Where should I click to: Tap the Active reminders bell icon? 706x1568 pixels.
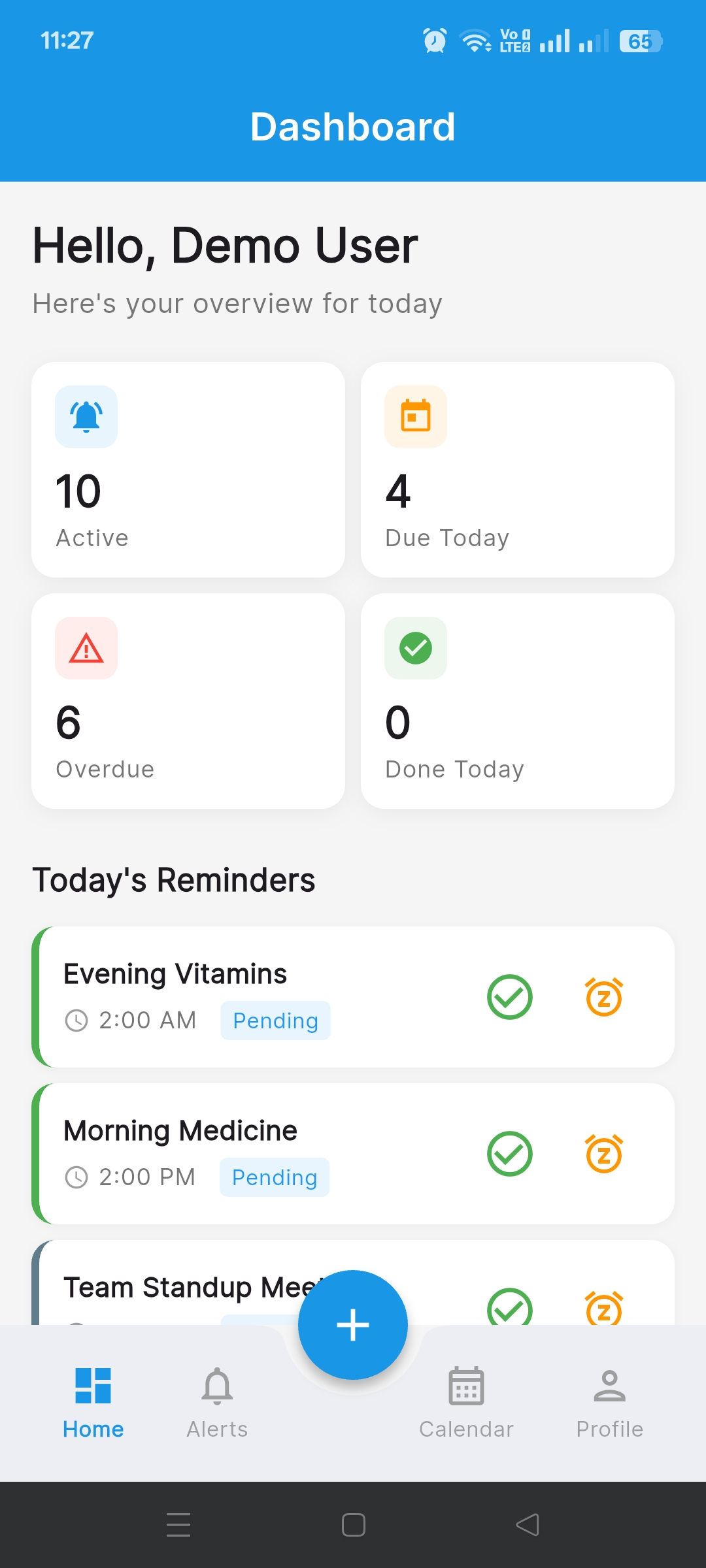[x=86, y=416]
